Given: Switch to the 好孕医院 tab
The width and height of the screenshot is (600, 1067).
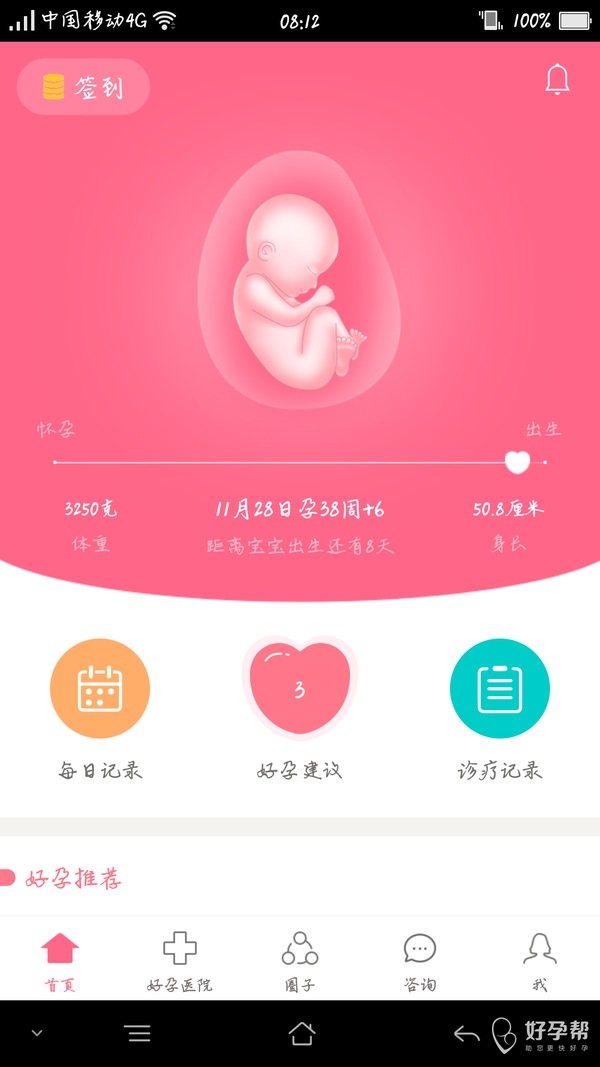Looking at the screenshot, I should [x=180, y=960].
